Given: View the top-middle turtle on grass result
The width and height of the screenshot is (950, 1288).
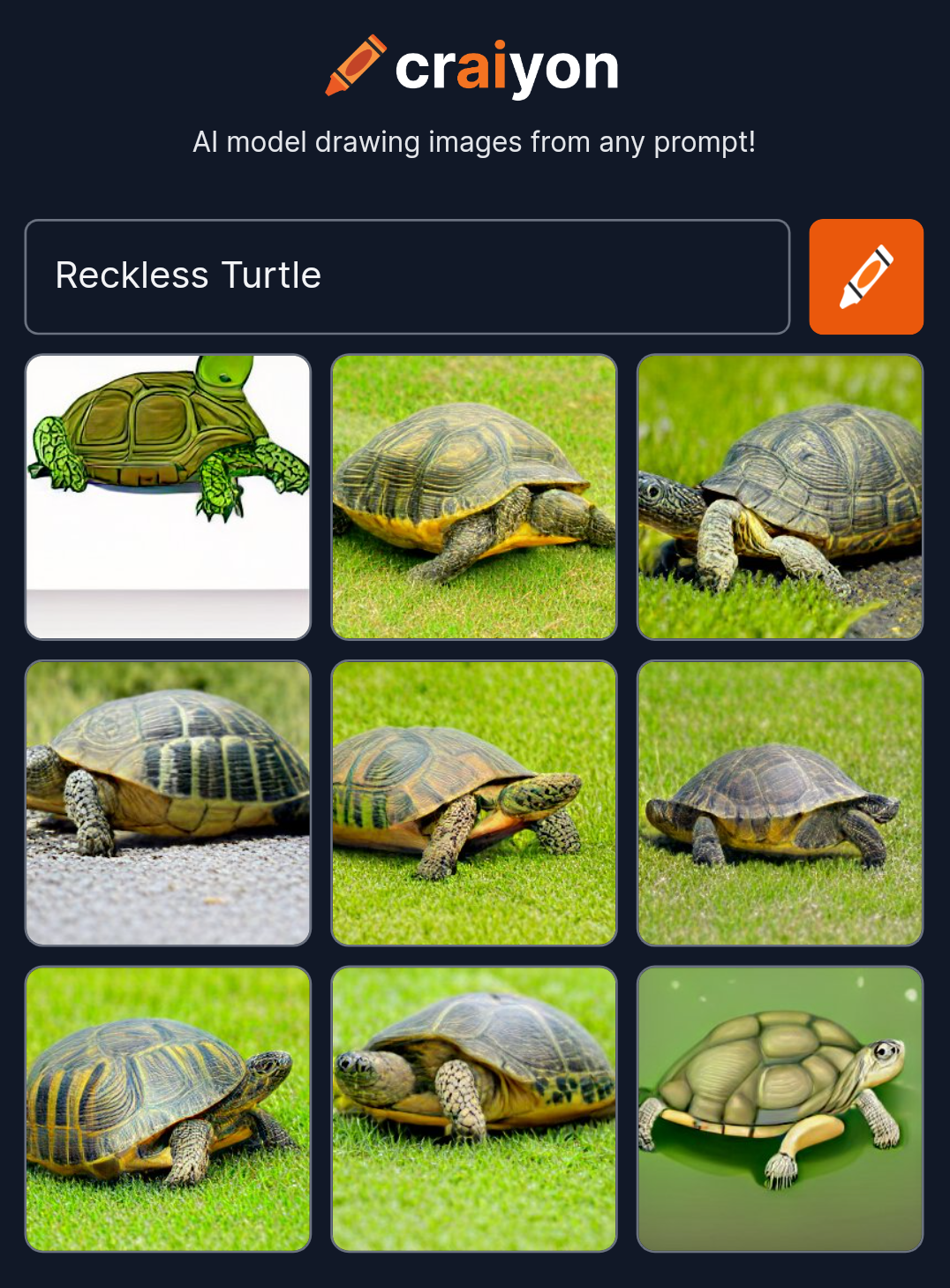Looking at the screenshot, I should 474,495.
